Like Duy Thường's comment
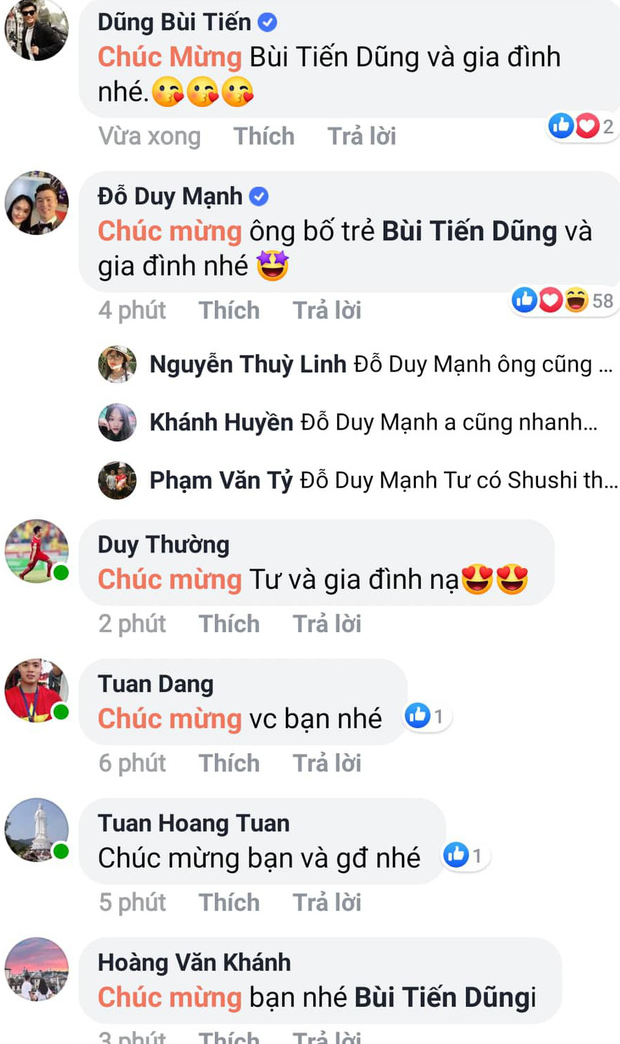Image resolution: width=620 pixels, height=1044 pixels. (x=229, y=624)
